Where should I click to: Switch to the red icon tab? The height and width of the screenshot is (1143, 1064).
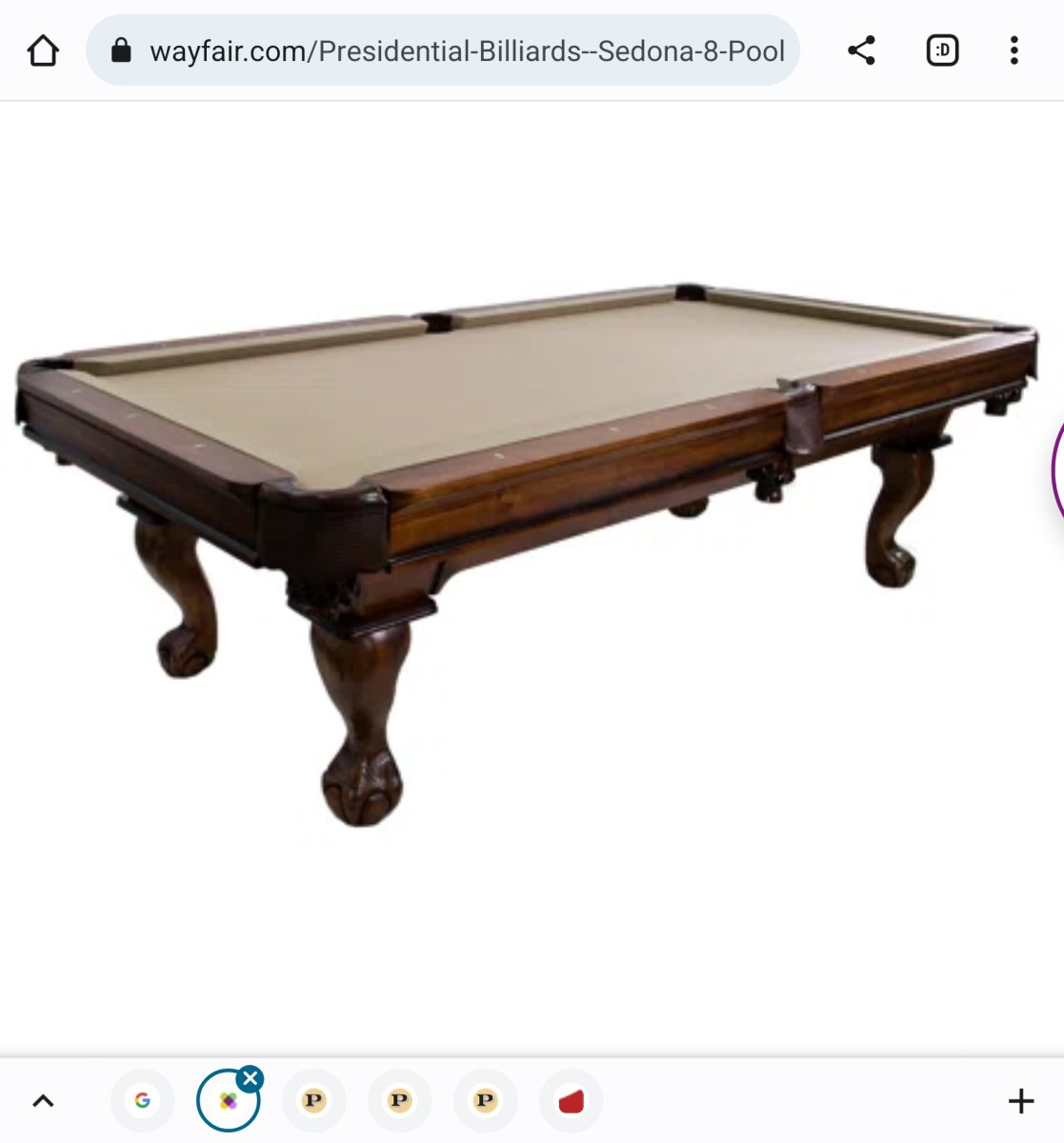(x=571, y=1101)
